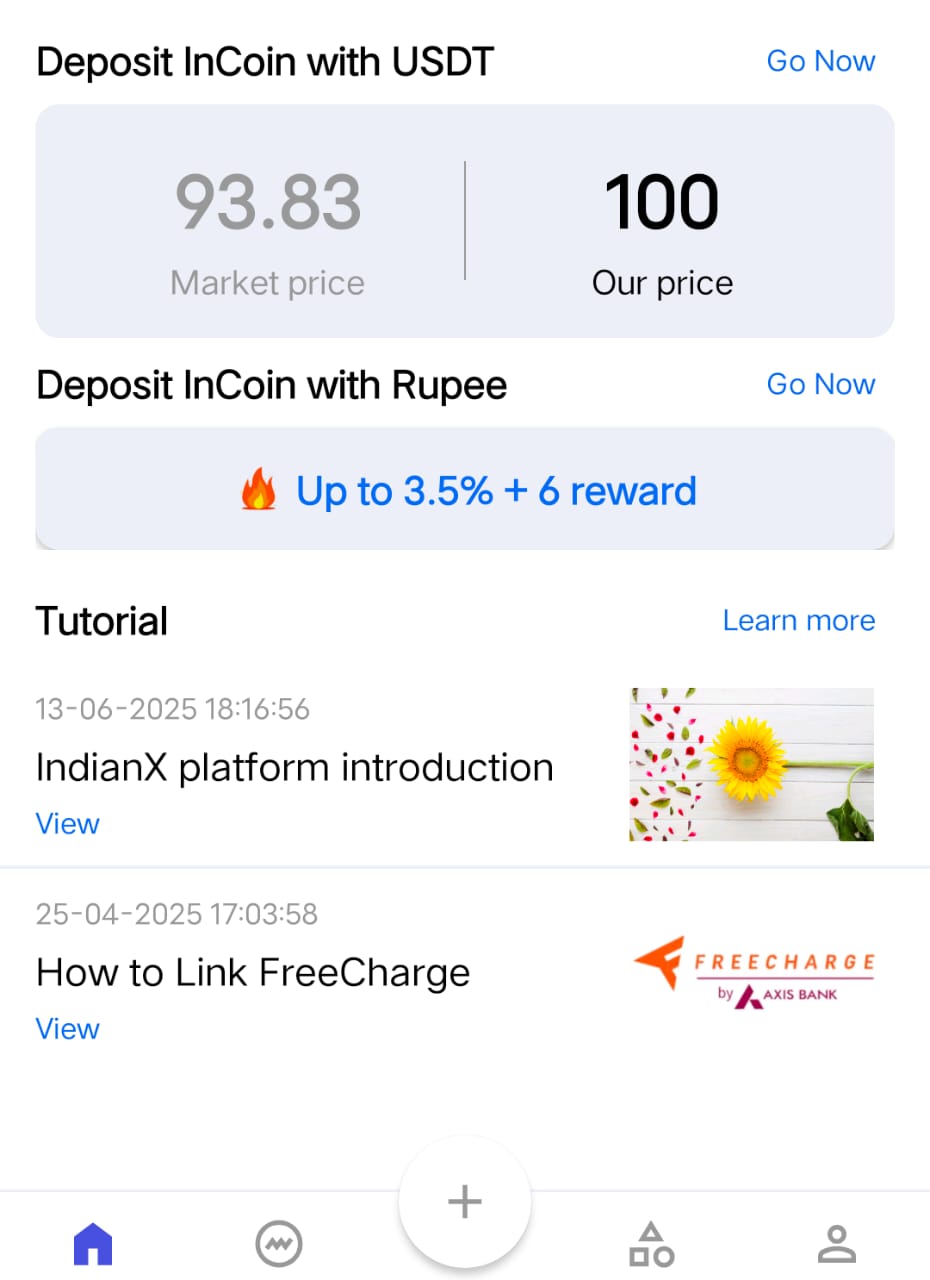This screenshot has width=930, height=1280.
Task: Switch to the home tab
Action: (93, 1245)
